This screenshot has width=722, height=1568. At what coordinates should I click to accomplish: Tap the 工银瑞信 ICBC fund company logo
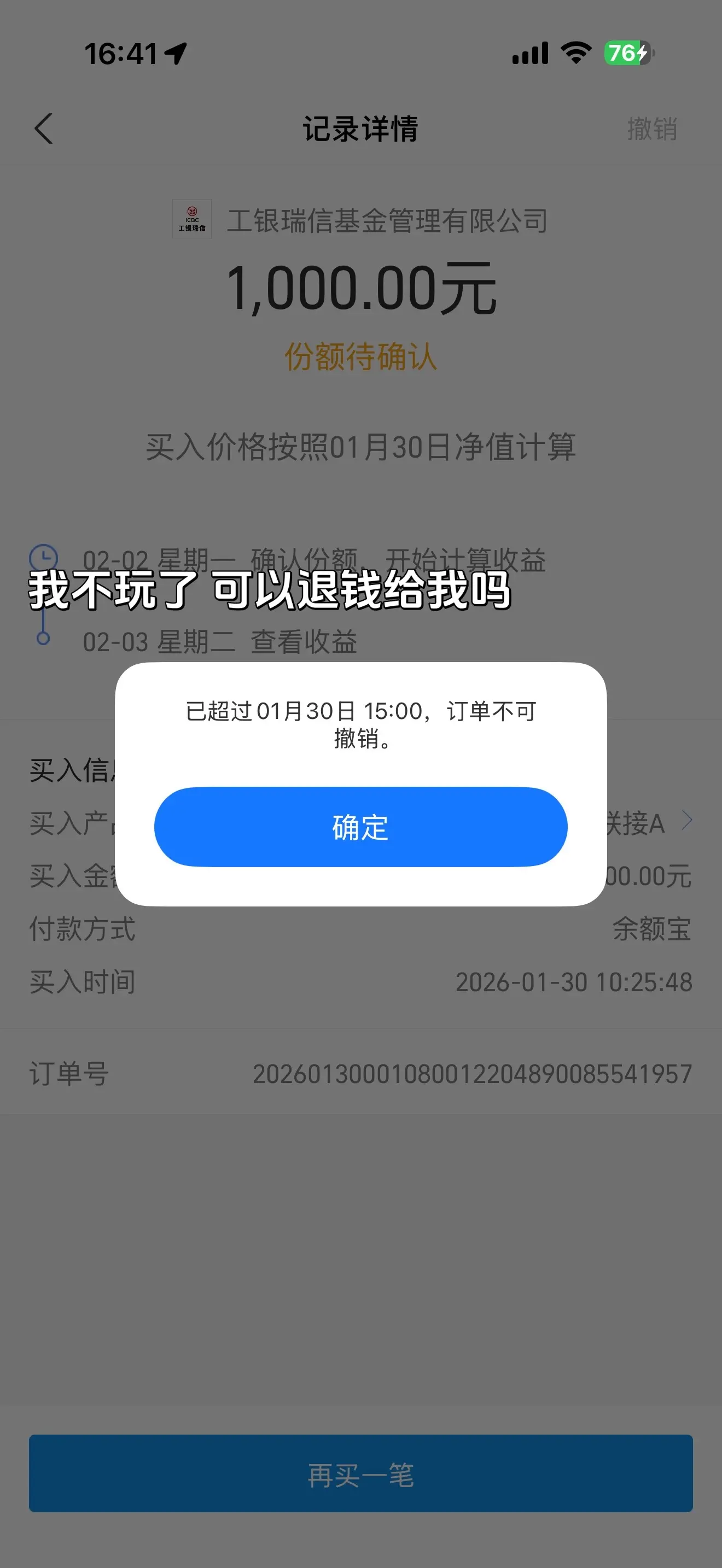coord(191,219)
